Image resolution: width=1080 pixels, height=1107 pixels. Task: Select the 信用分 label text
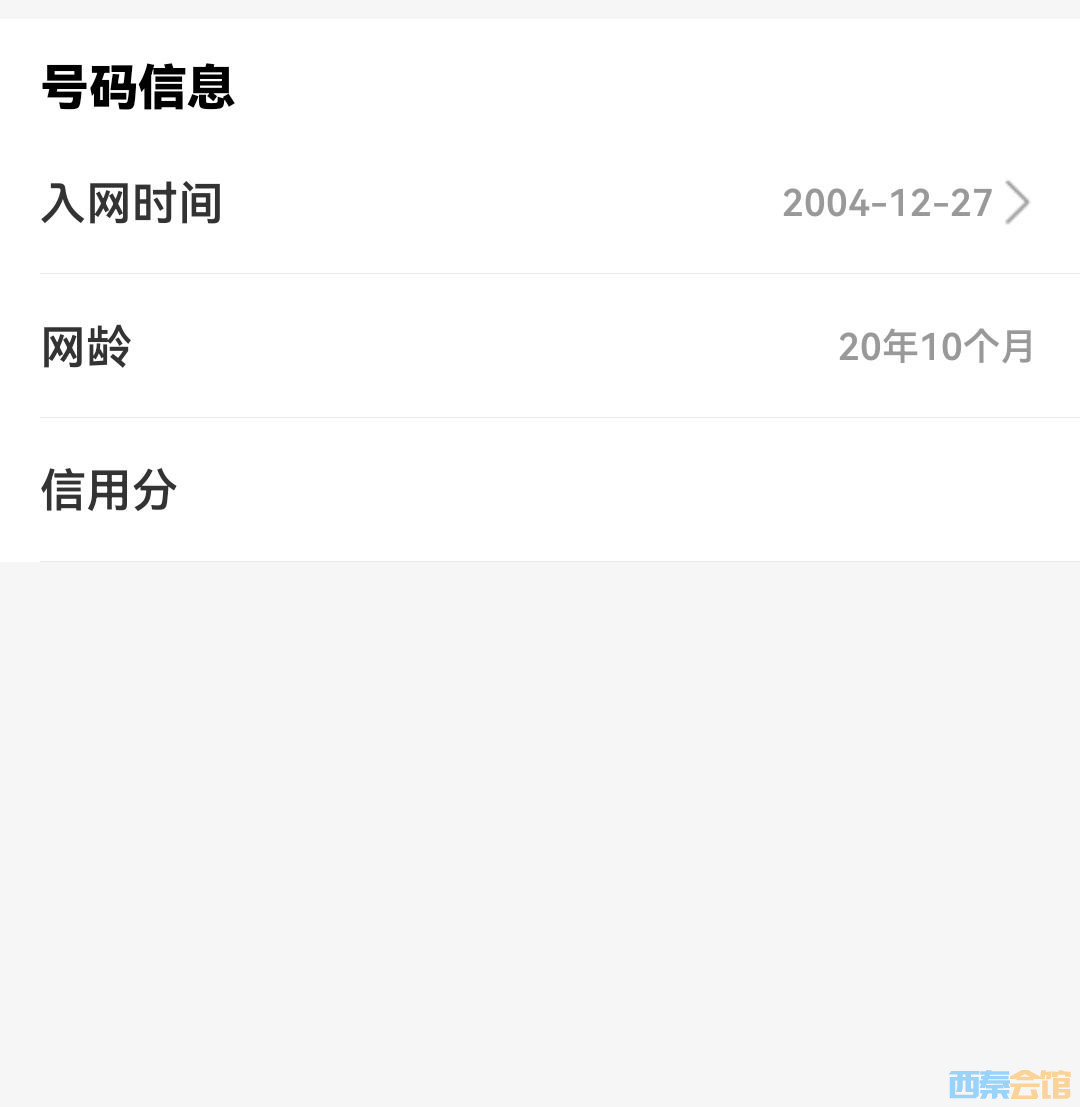pyautogui.click(x=108, y=490)
